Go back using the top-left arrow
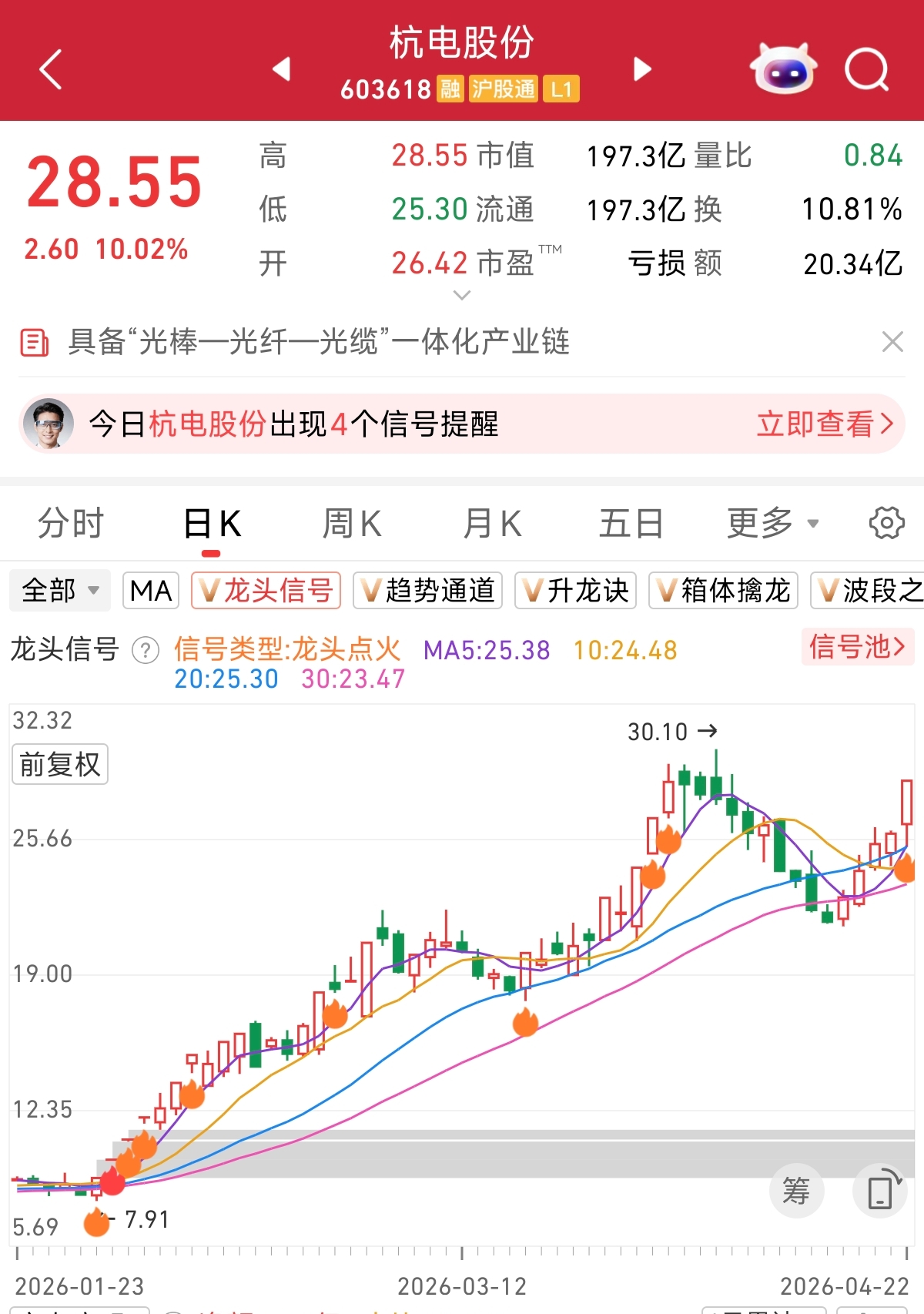The width and height of the screenshot is (924, 1314). point(51,70)
